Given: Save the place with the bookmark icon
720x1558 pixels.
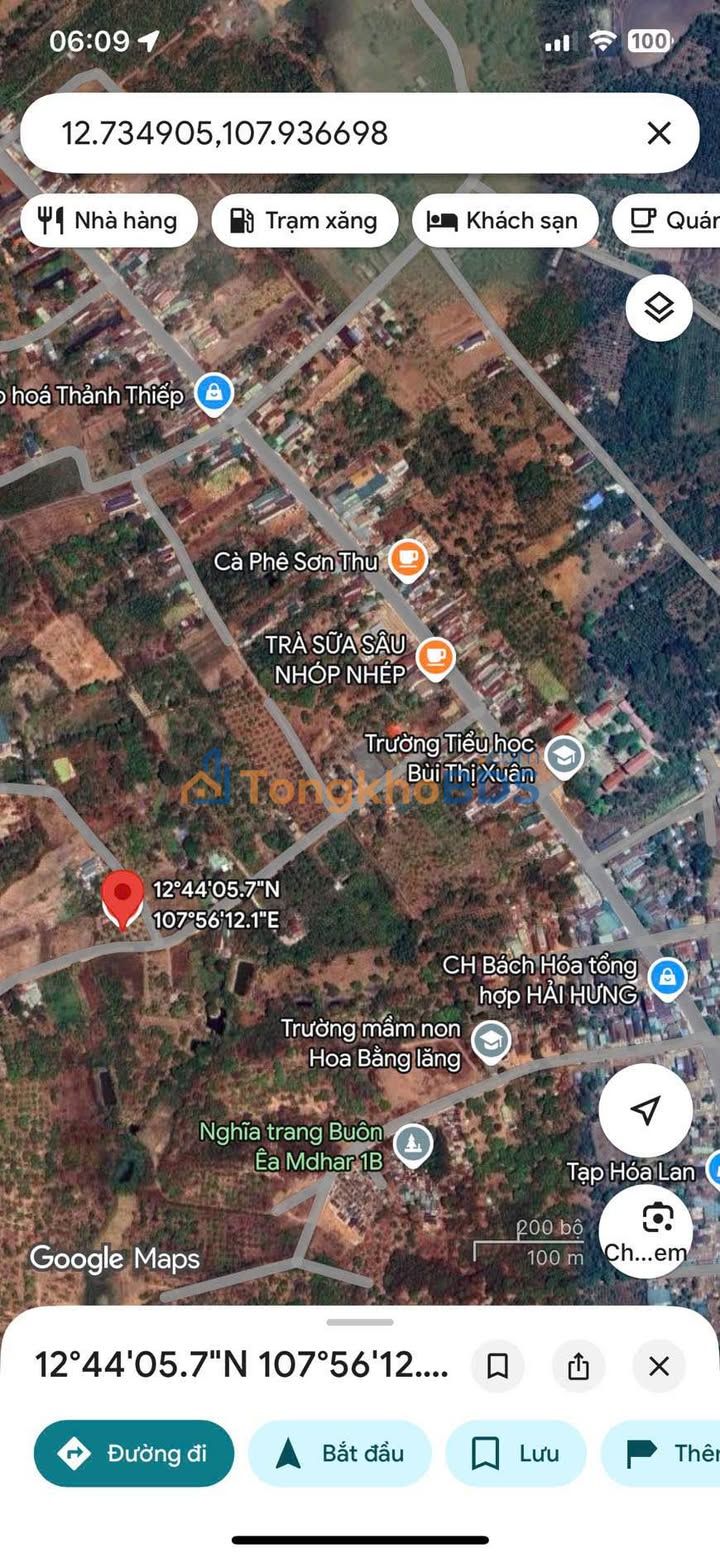Looking at the screenshot, I should 498,1366.
